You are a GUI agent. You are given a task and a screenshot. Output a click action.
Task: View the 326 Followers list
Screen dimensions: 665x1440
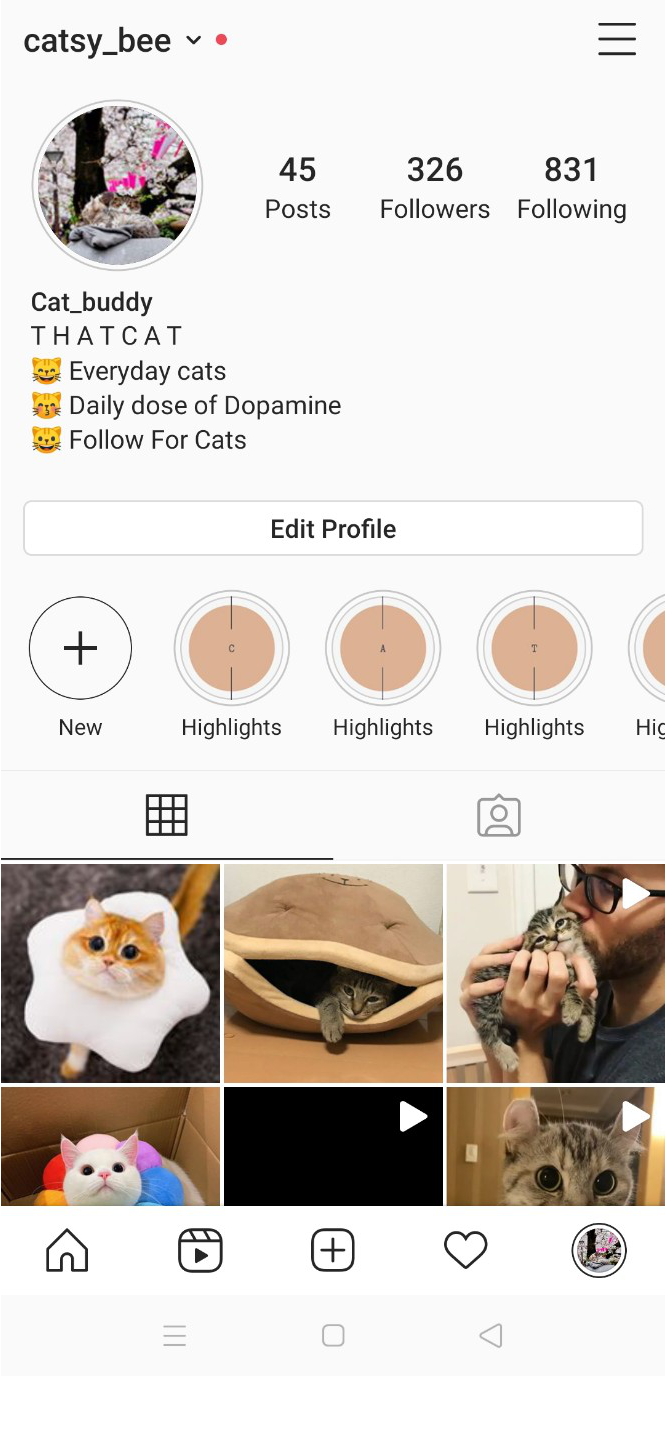pos(434,188)
